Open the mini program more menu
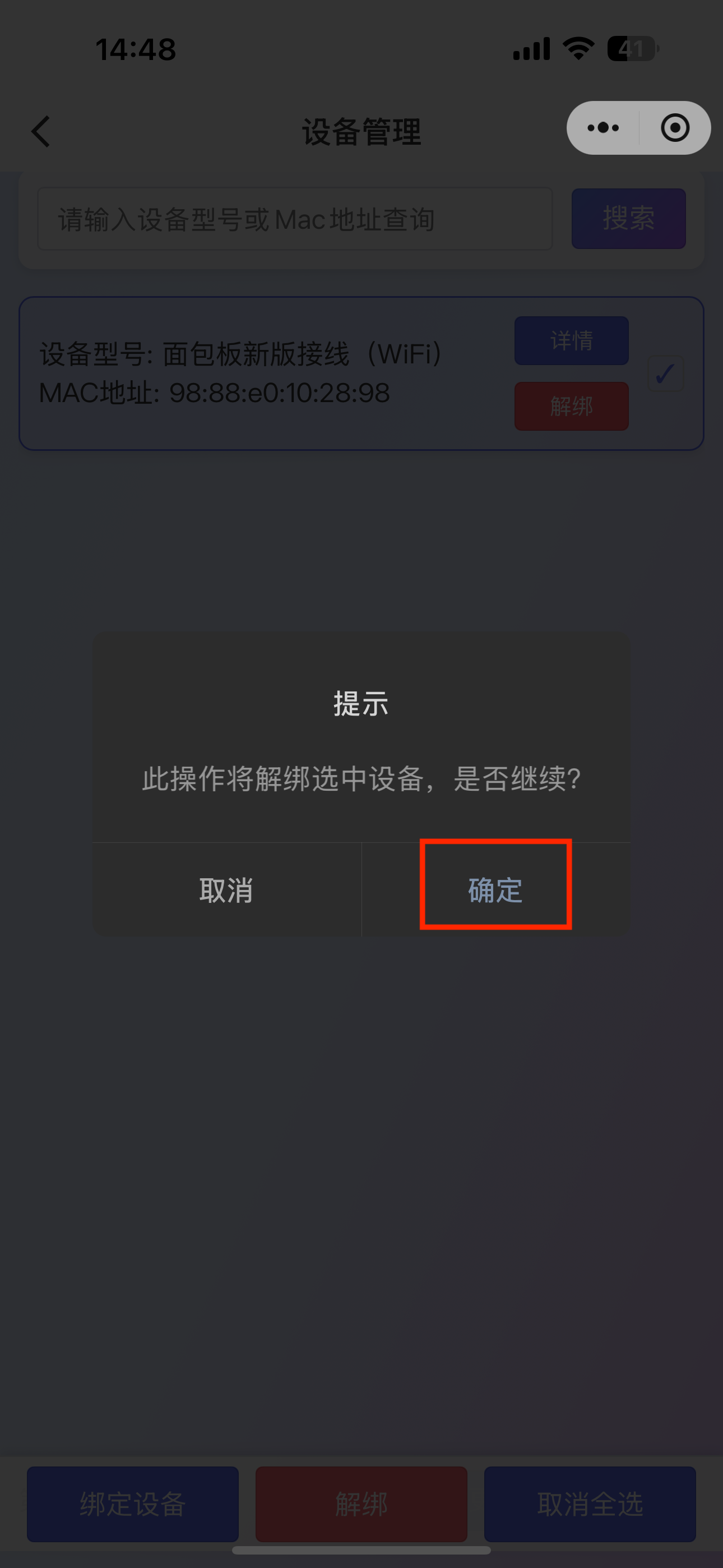 (602, 128)
